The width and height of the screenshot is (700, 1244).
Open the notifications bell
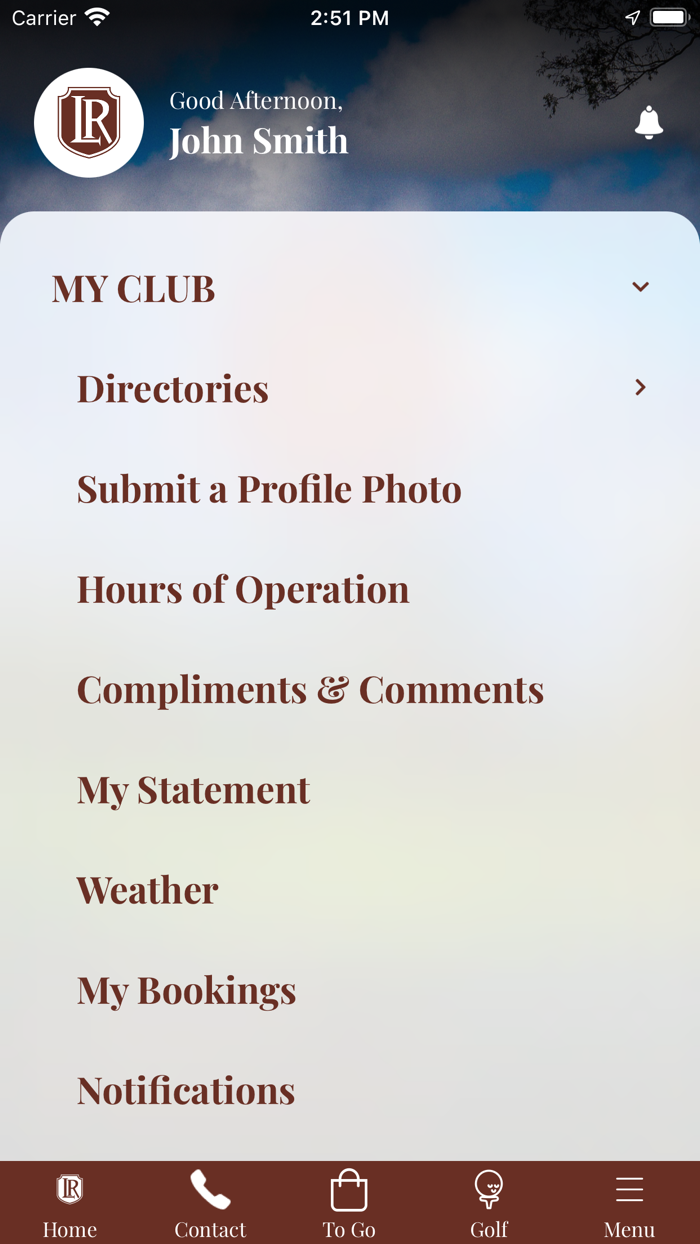(648, 122)
